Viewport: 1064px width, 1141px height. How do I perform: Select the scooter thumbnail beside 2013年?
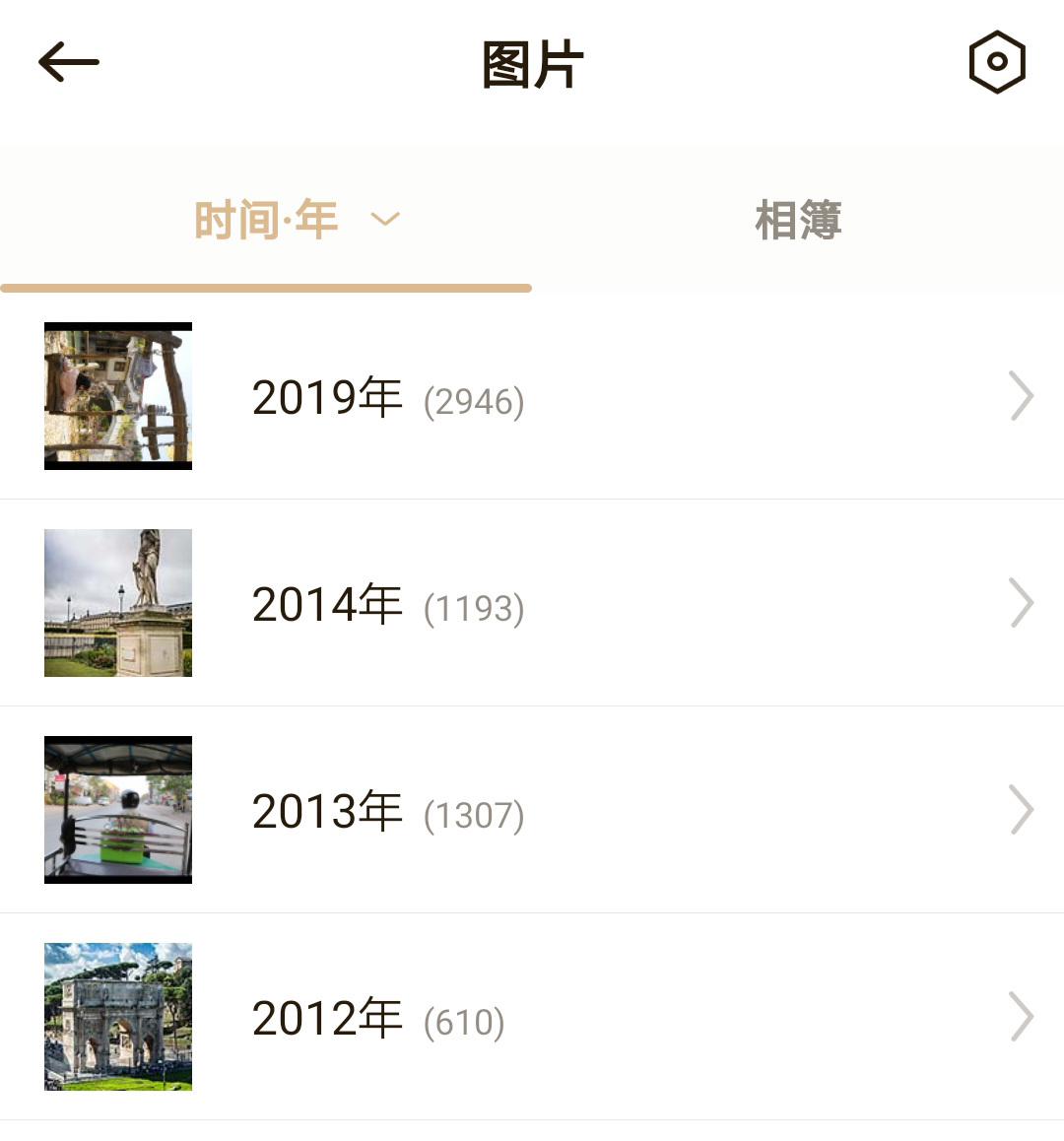117,809
